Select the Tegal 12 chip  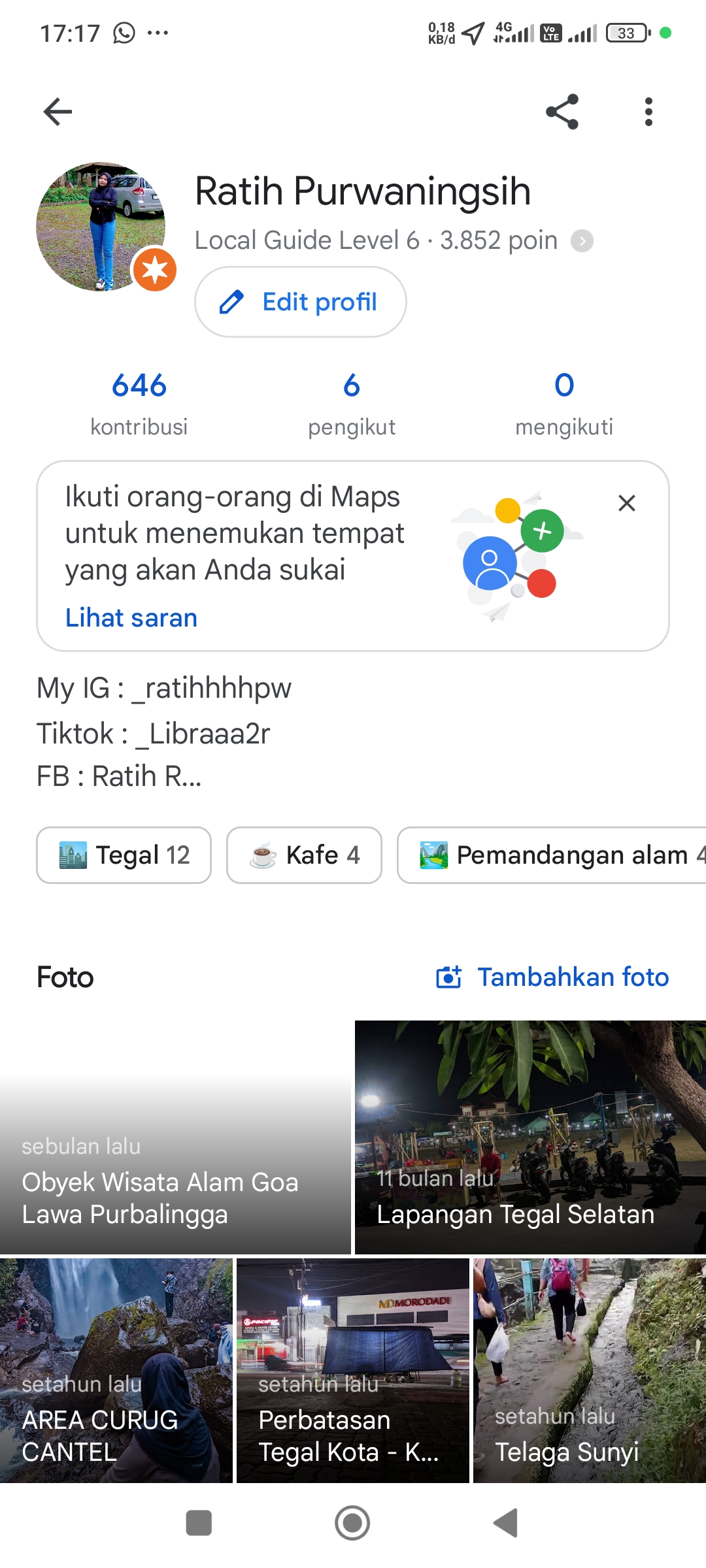(124, 855)
